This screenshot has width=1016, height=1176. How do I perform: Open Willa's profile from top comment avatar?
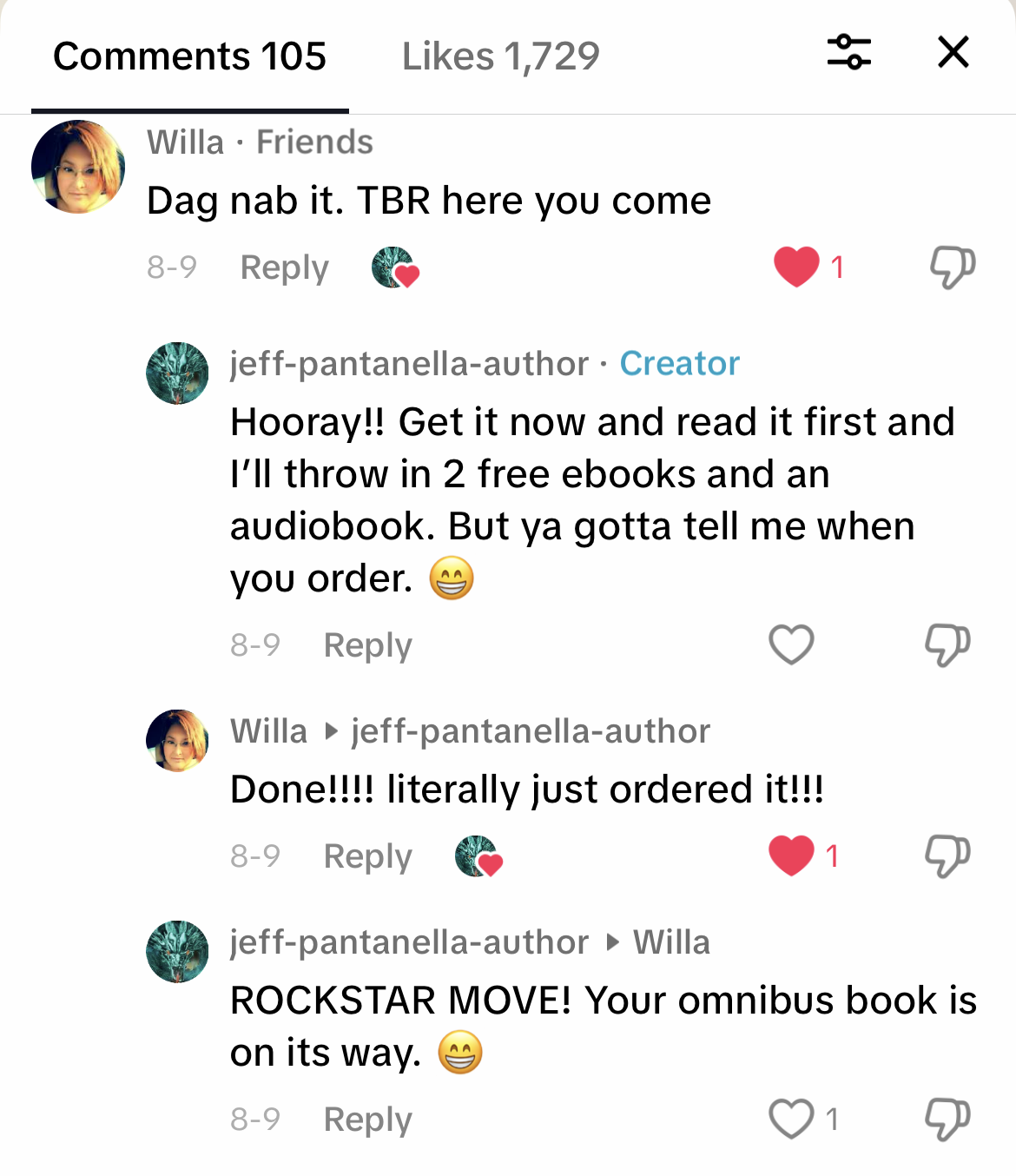tap(78, 167)
